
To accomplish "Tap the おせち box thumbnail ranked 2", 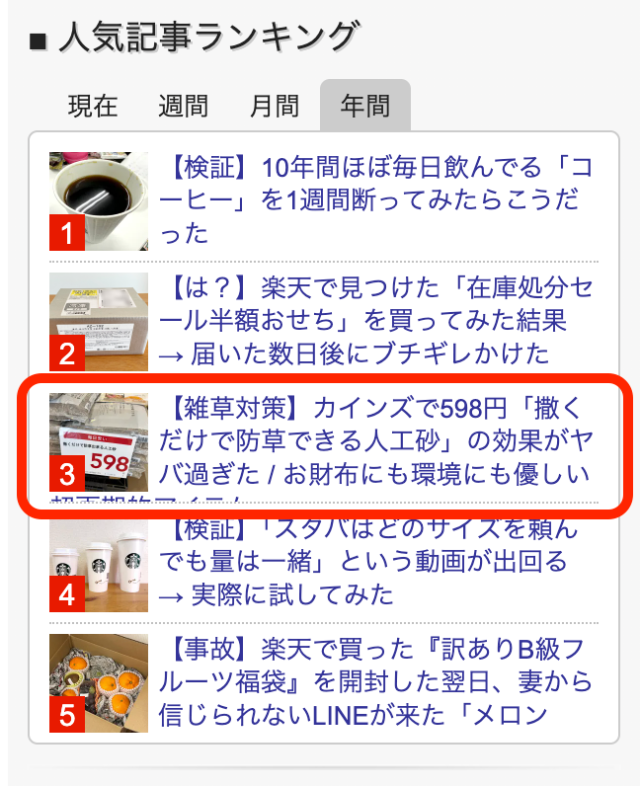I will point(99,320).
